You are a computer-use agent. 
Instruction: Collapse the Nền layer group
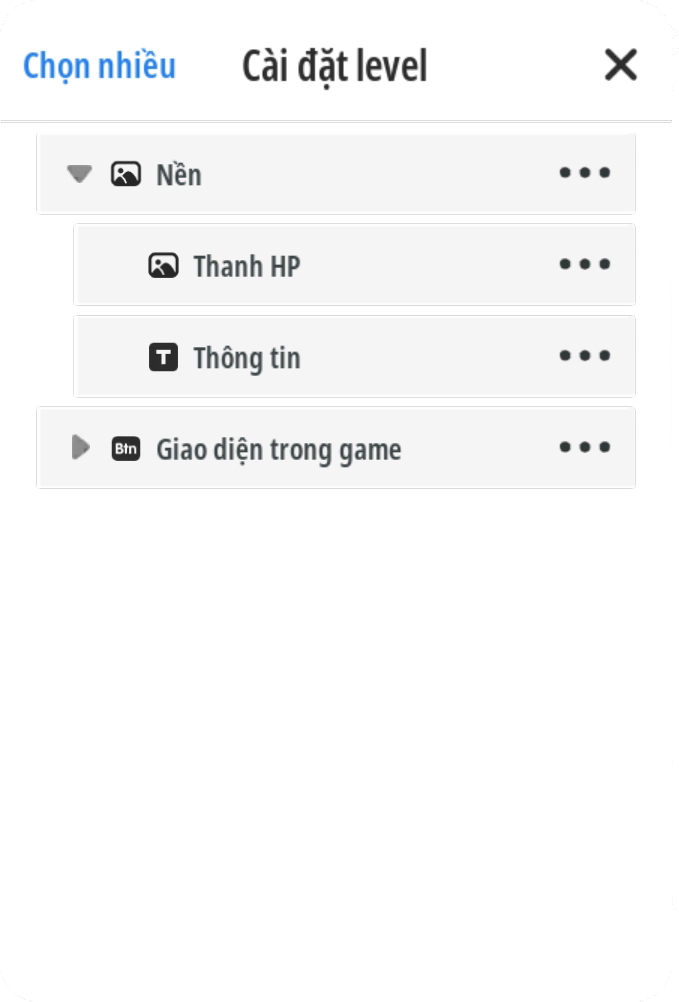coord(79,174)
